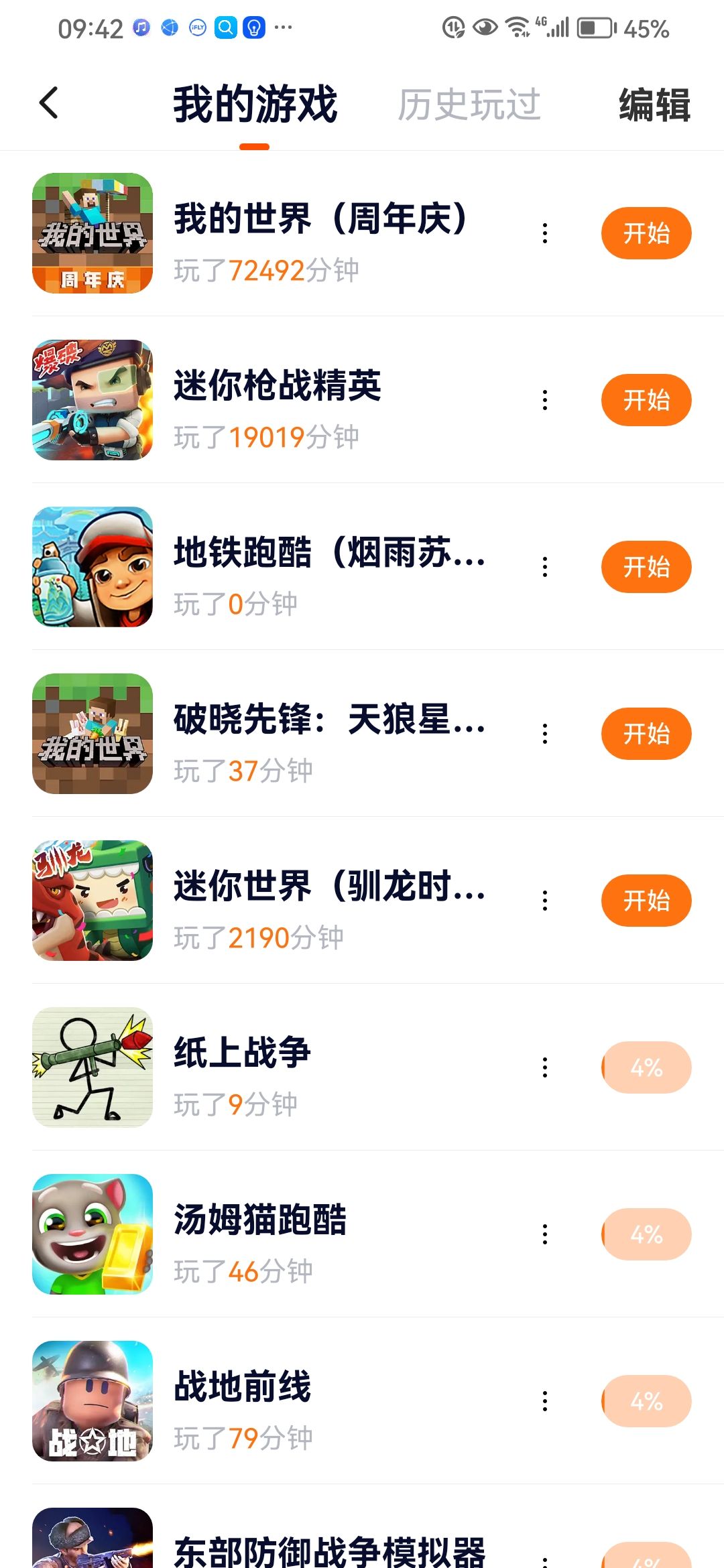The width and height of the screenshot is (724, 1568).
Task: Tap 编辑 to edit the game list
Action: (x=654, y=105)
